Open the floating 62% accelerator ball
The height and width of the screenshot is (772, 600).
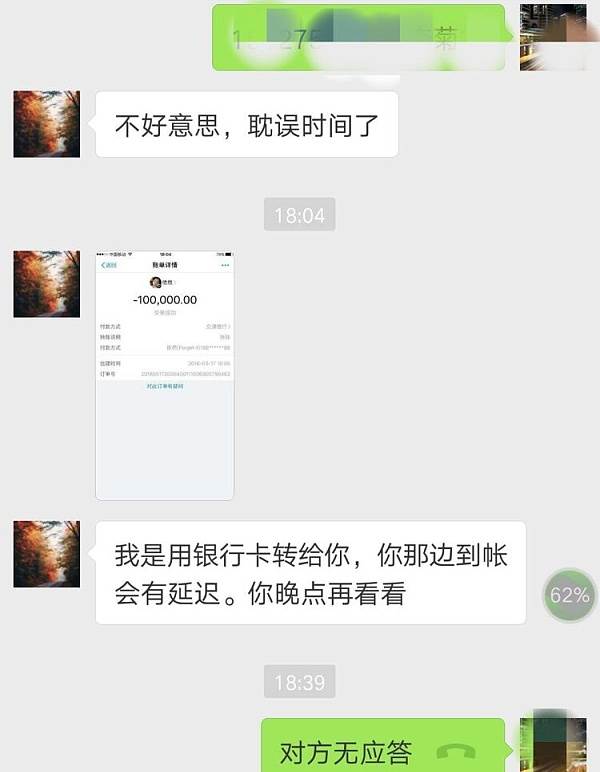point(568,596)
